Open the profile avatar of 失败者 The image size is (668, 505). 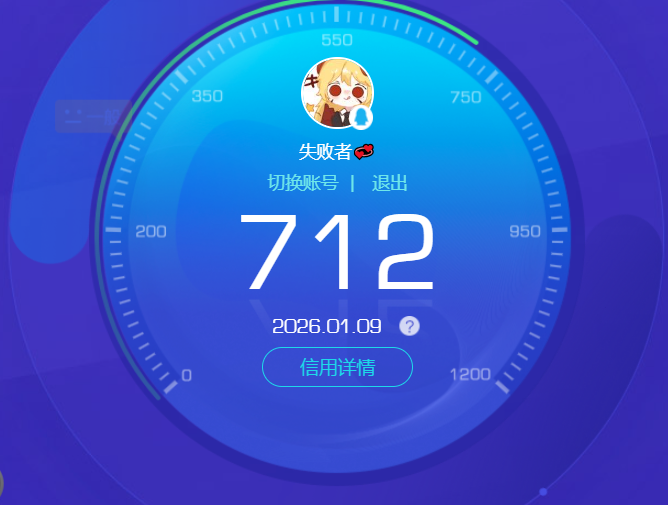tap(337, 94)
